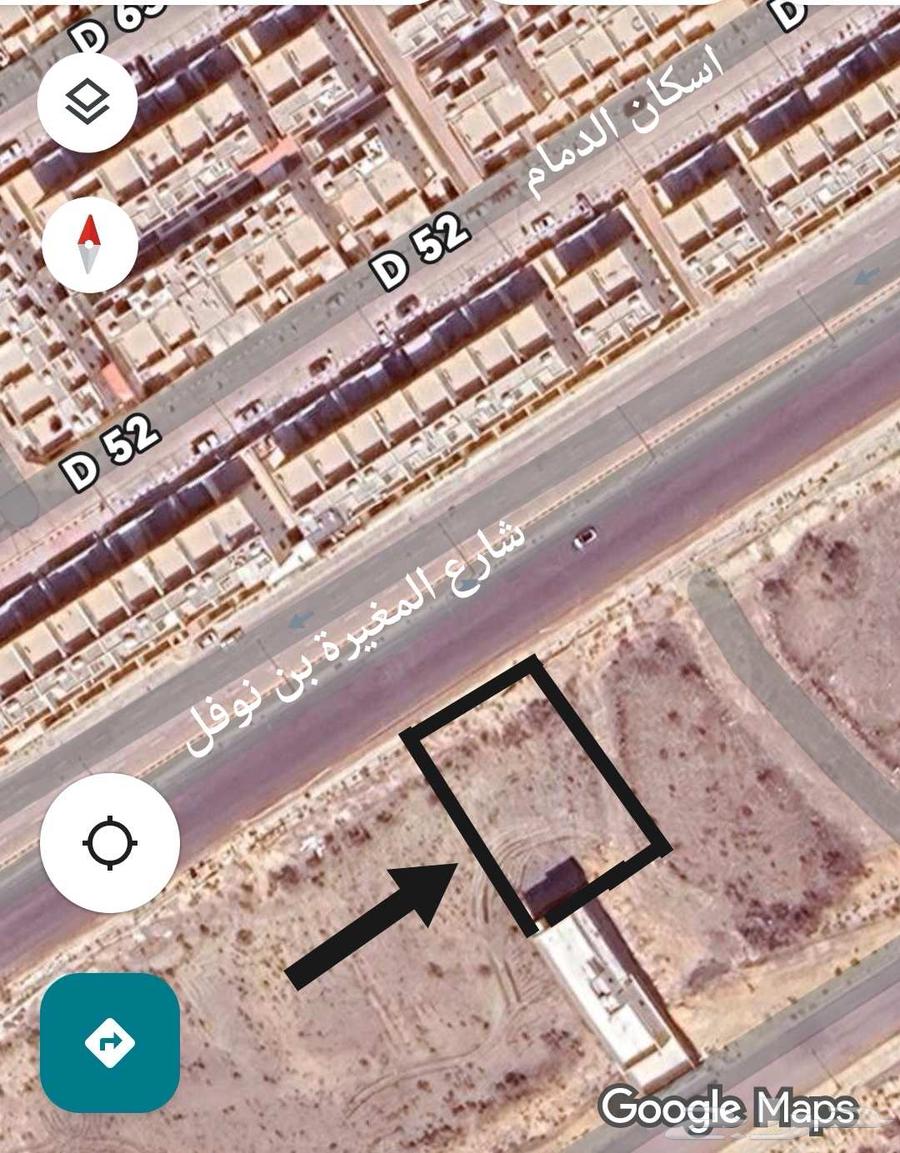Open the directions button
The height and width of the screenshot is (1153, 900).
(110, 1043)
